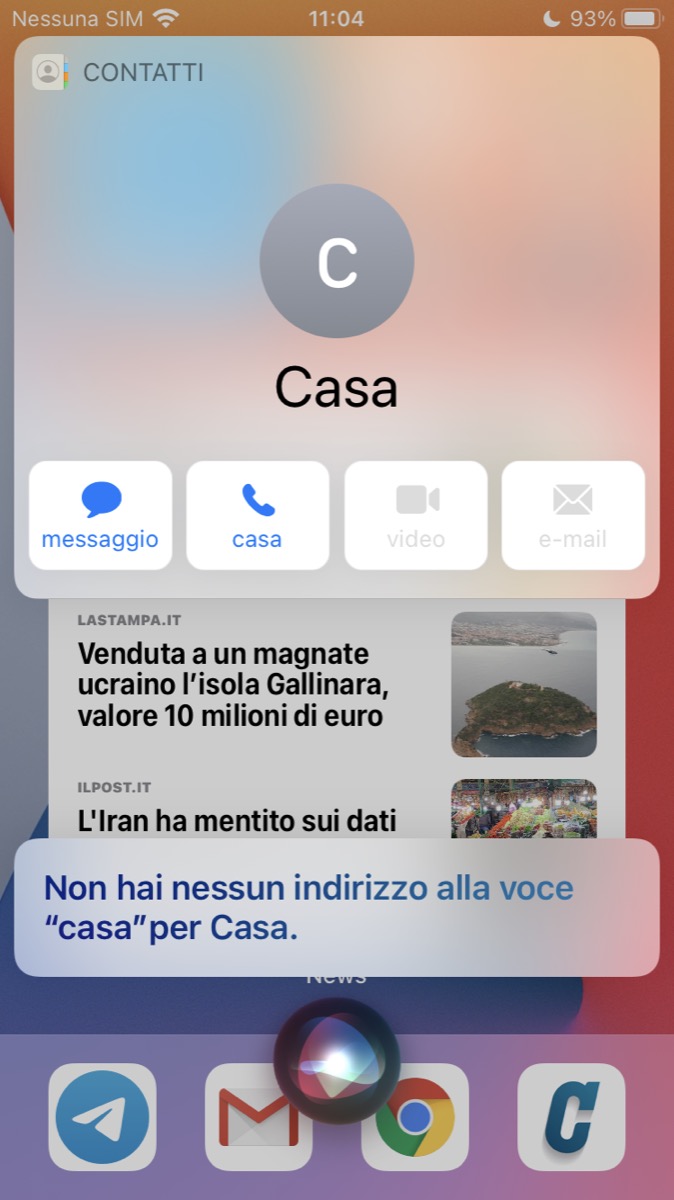The height and width of the screenshot is (1200, 674).
Task: Launch Telegram from the dock
Action: (x=102, y=1116)
